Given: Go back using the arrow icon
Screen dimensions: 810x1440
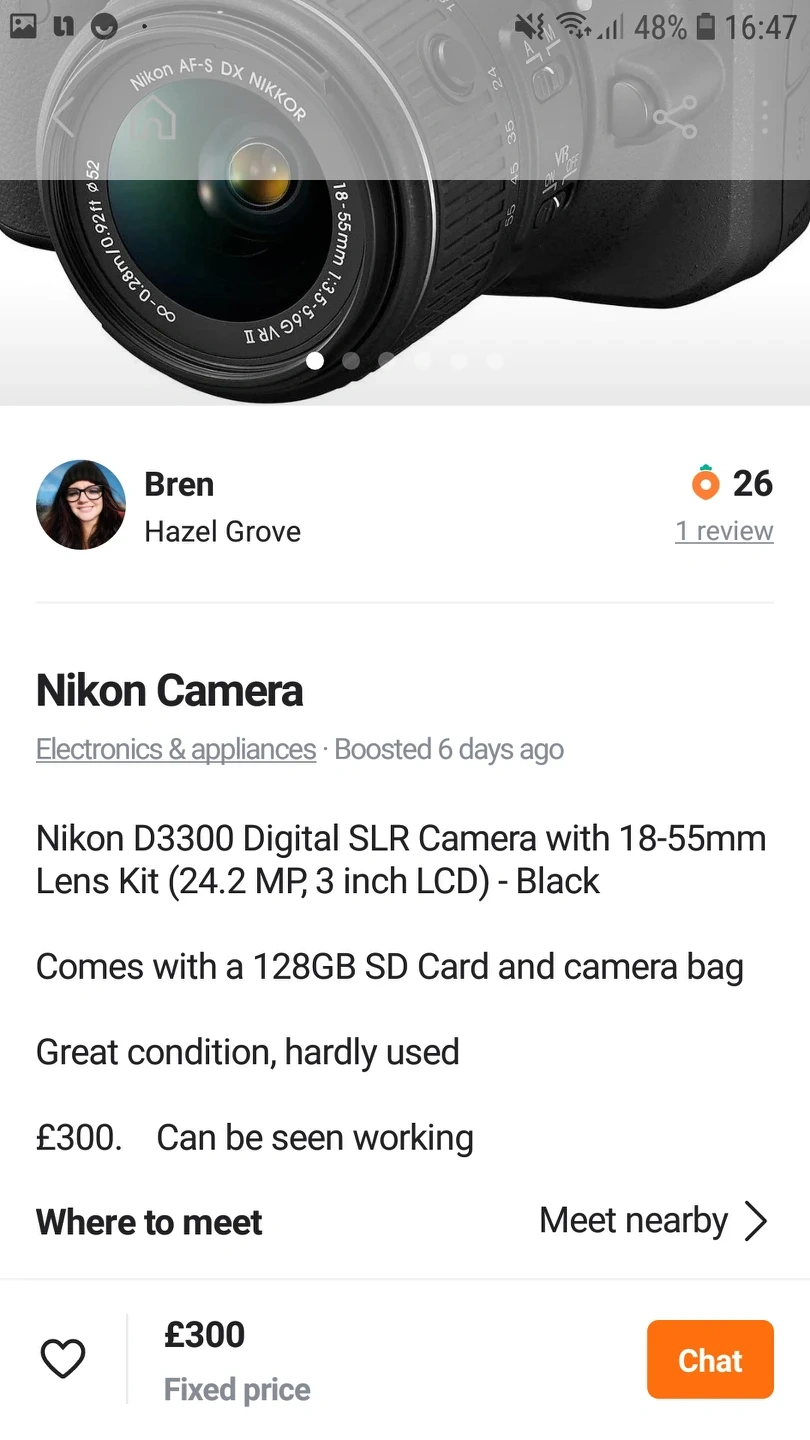Looking at the screenshot, I should (64, 117).
